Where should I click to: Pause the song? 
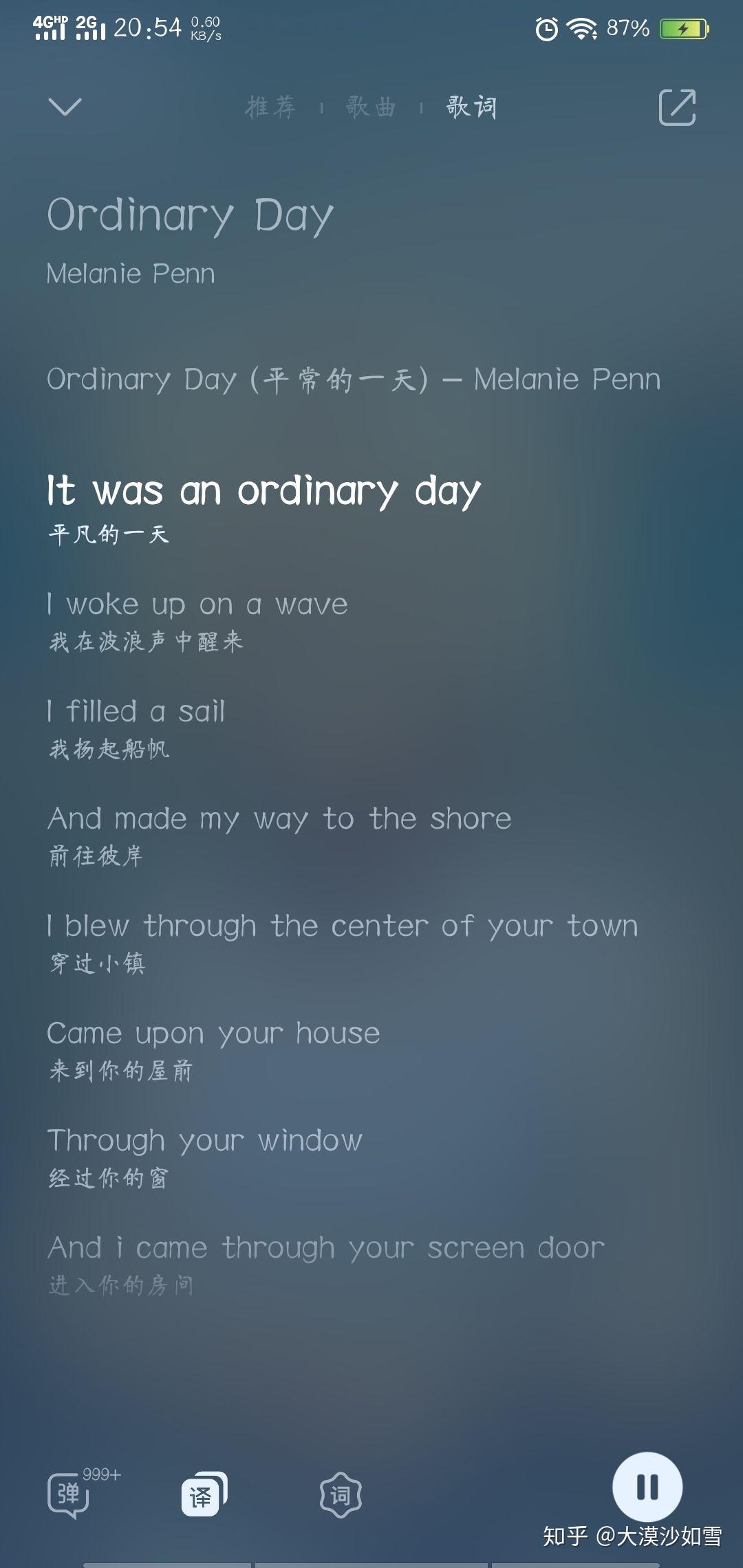pos(647,1487)
